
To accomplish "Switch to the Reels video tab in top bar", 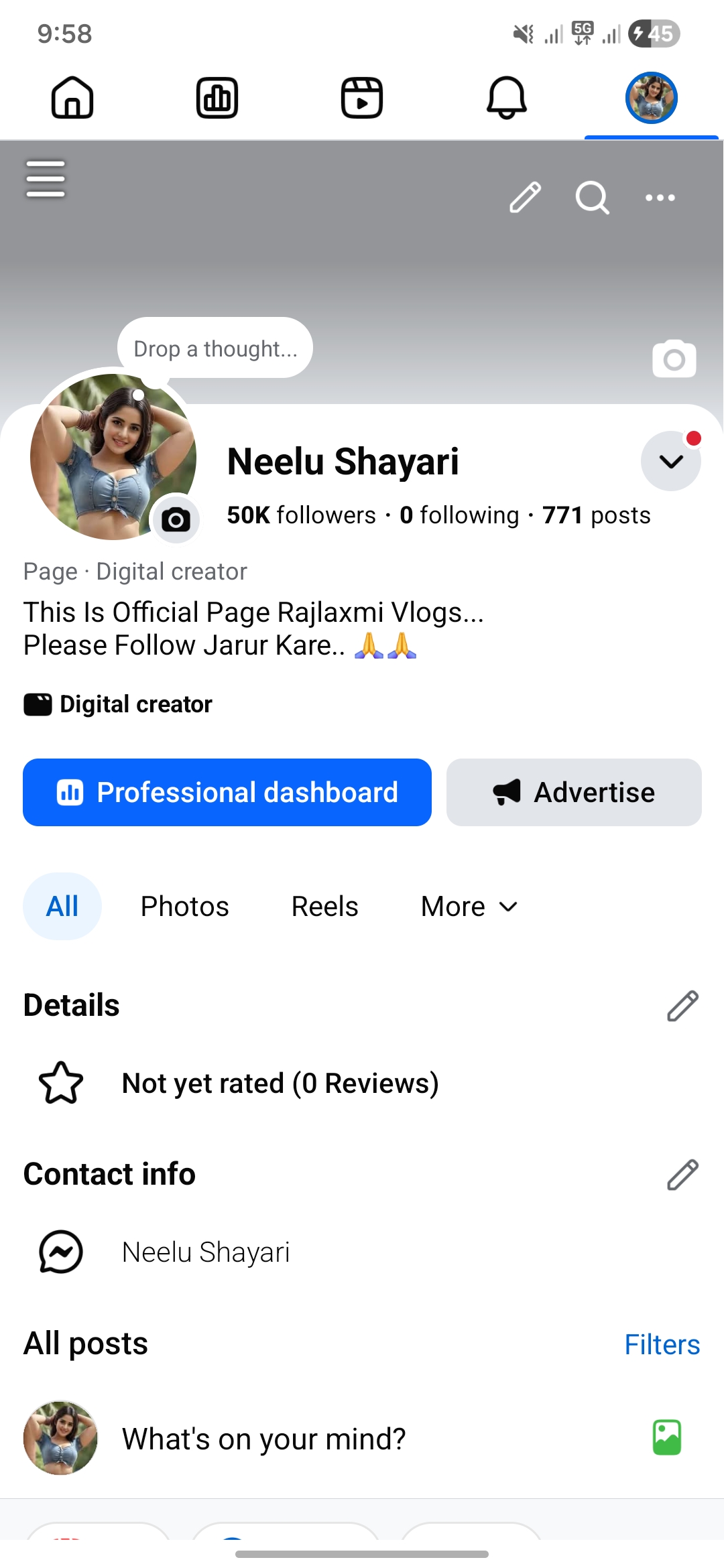I will pyautogui.click(x=362, y=98).
